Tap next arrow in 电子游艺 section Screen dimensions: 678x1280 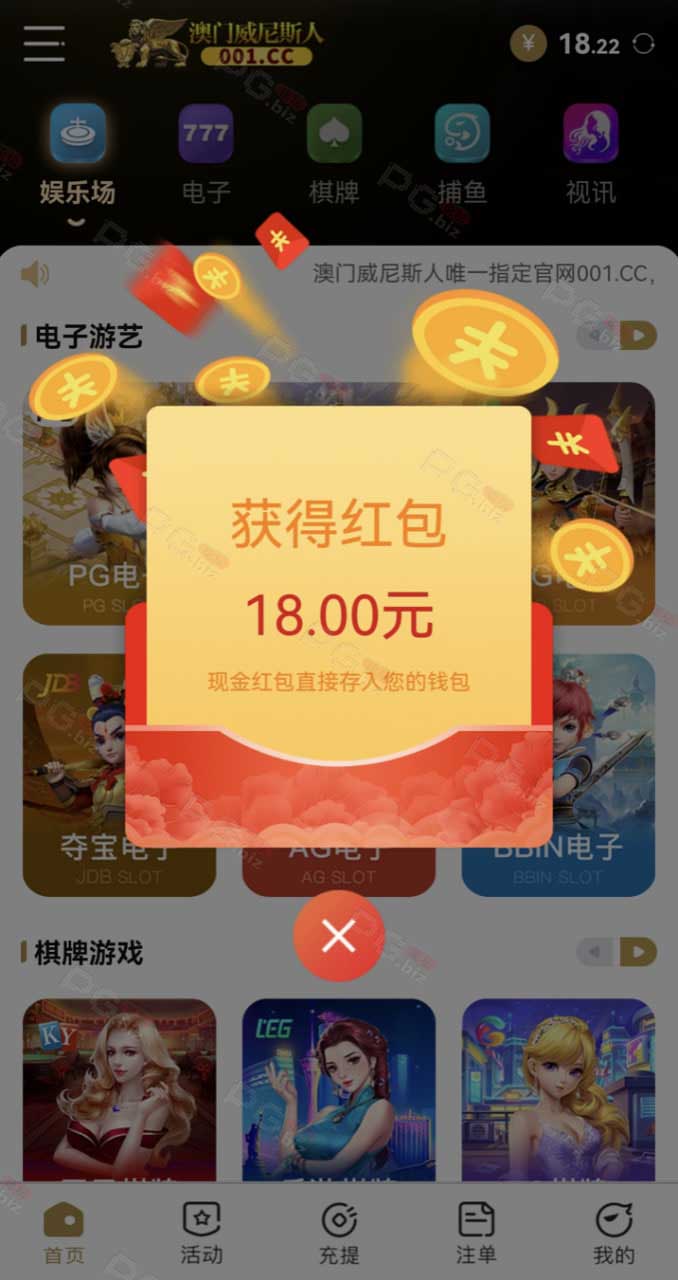point(638,336)
